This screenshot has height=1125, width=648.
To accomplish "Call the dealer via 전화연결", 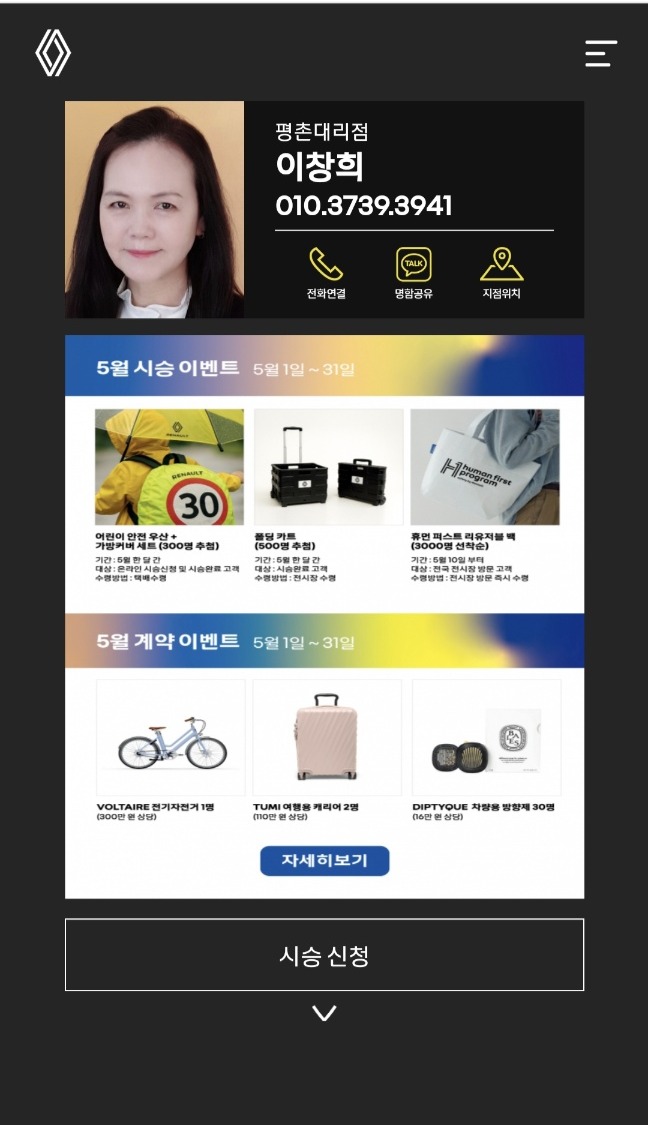I will (326, 273).
